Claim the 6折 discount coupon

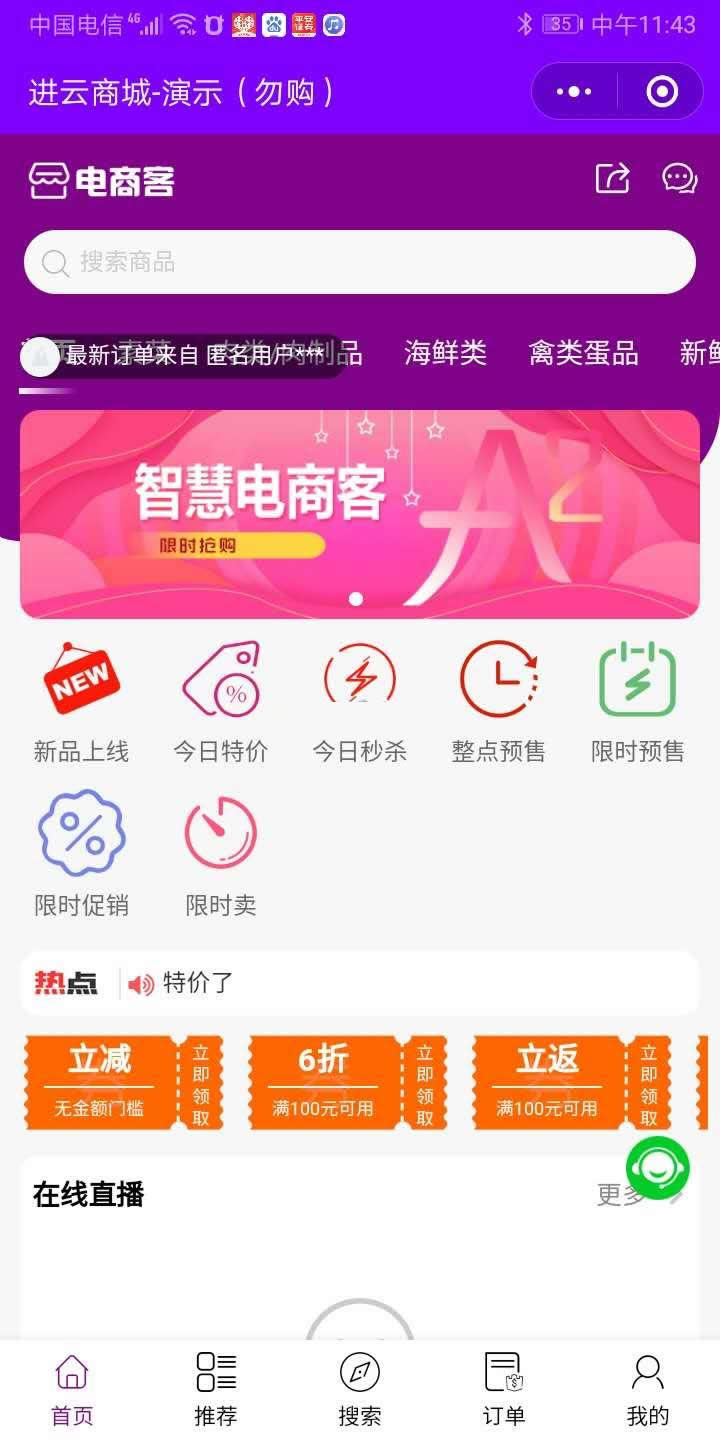click(x=424, y=1084)
